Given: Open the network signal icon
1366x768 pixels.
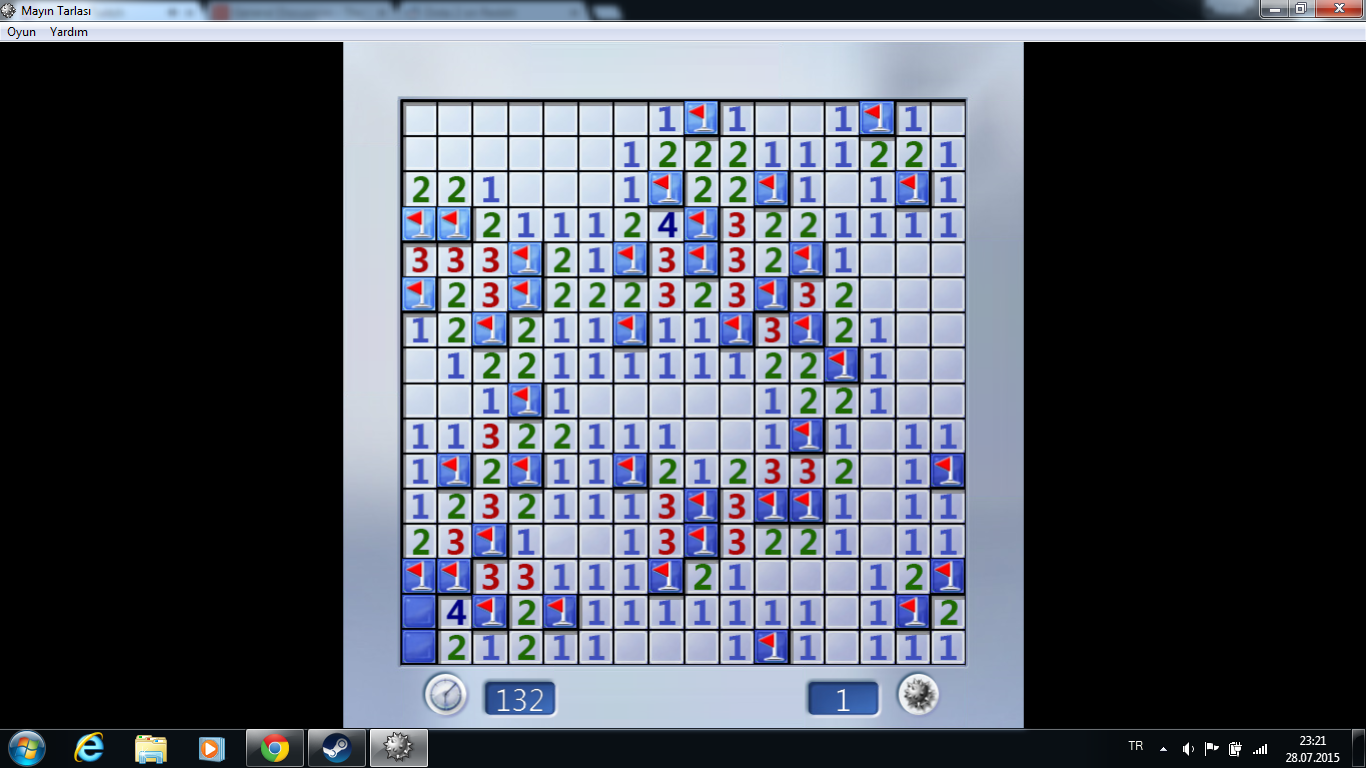Looking at the screenshot, I should click(x=1260, y=748).
